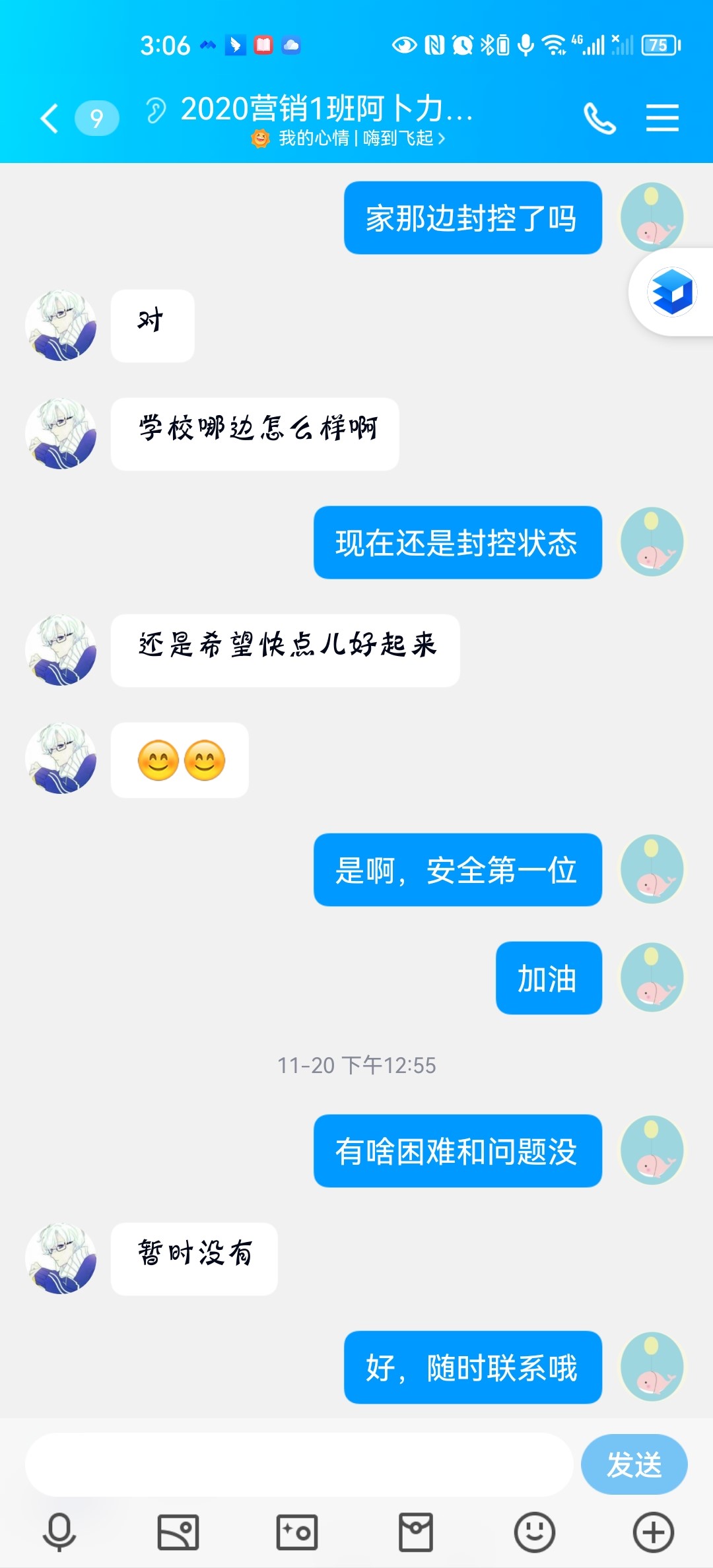Tap the floating blue cube shortcut
The width and height of the screenshot is (713, 1568).
[x=672, y=292]
